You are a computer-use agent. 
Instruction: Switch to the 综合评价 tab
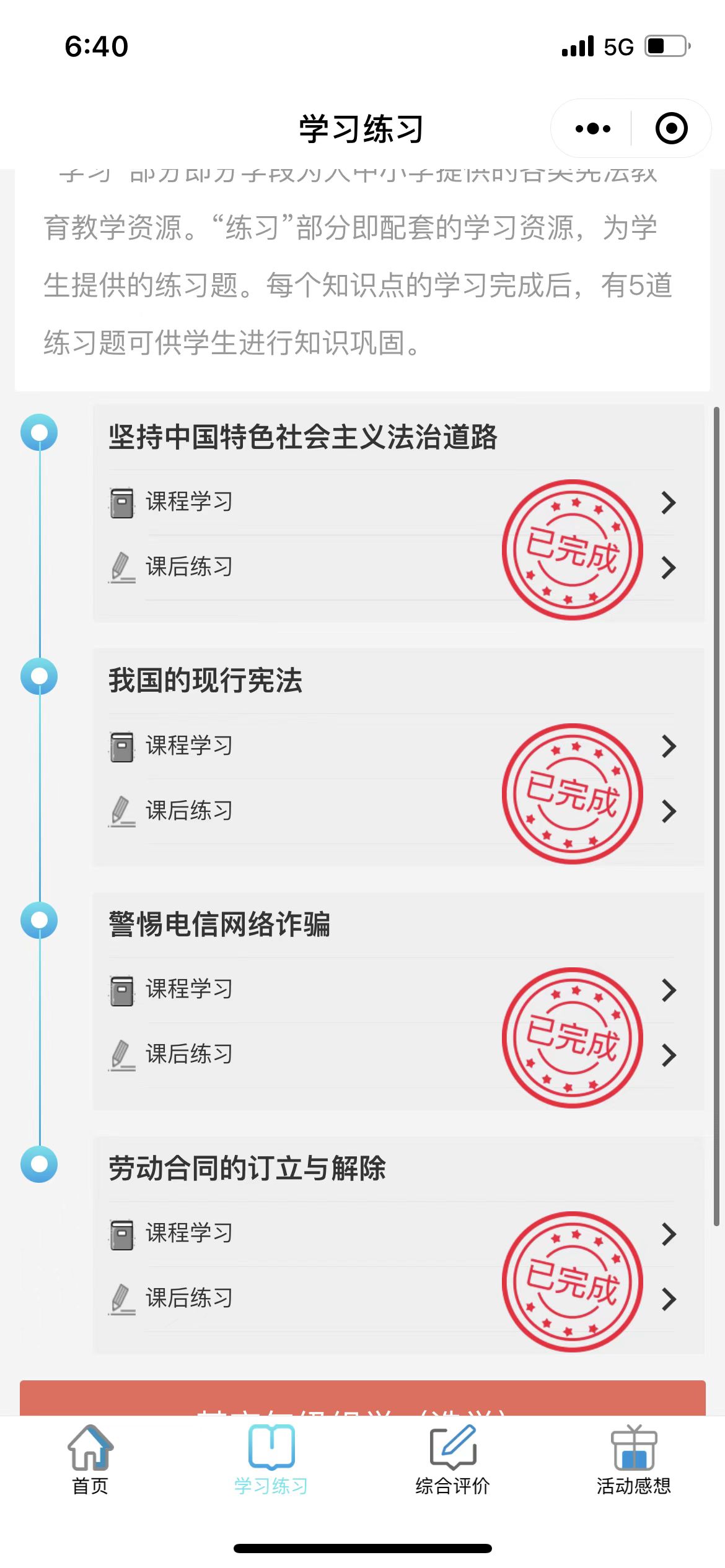[453, 1461]
